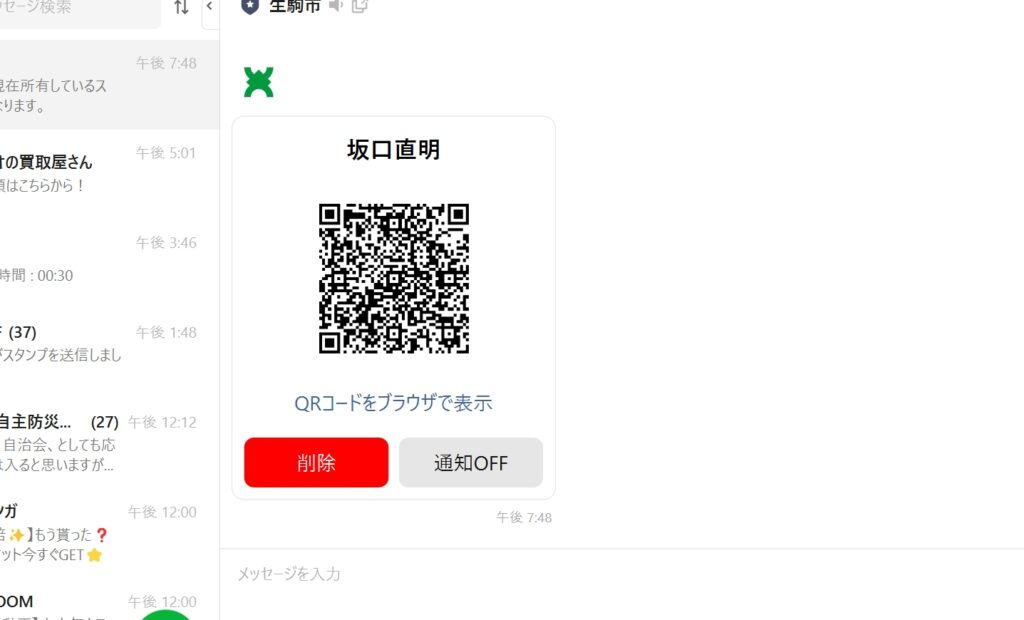Open the 自主防災 group chat

coord(100,442)
